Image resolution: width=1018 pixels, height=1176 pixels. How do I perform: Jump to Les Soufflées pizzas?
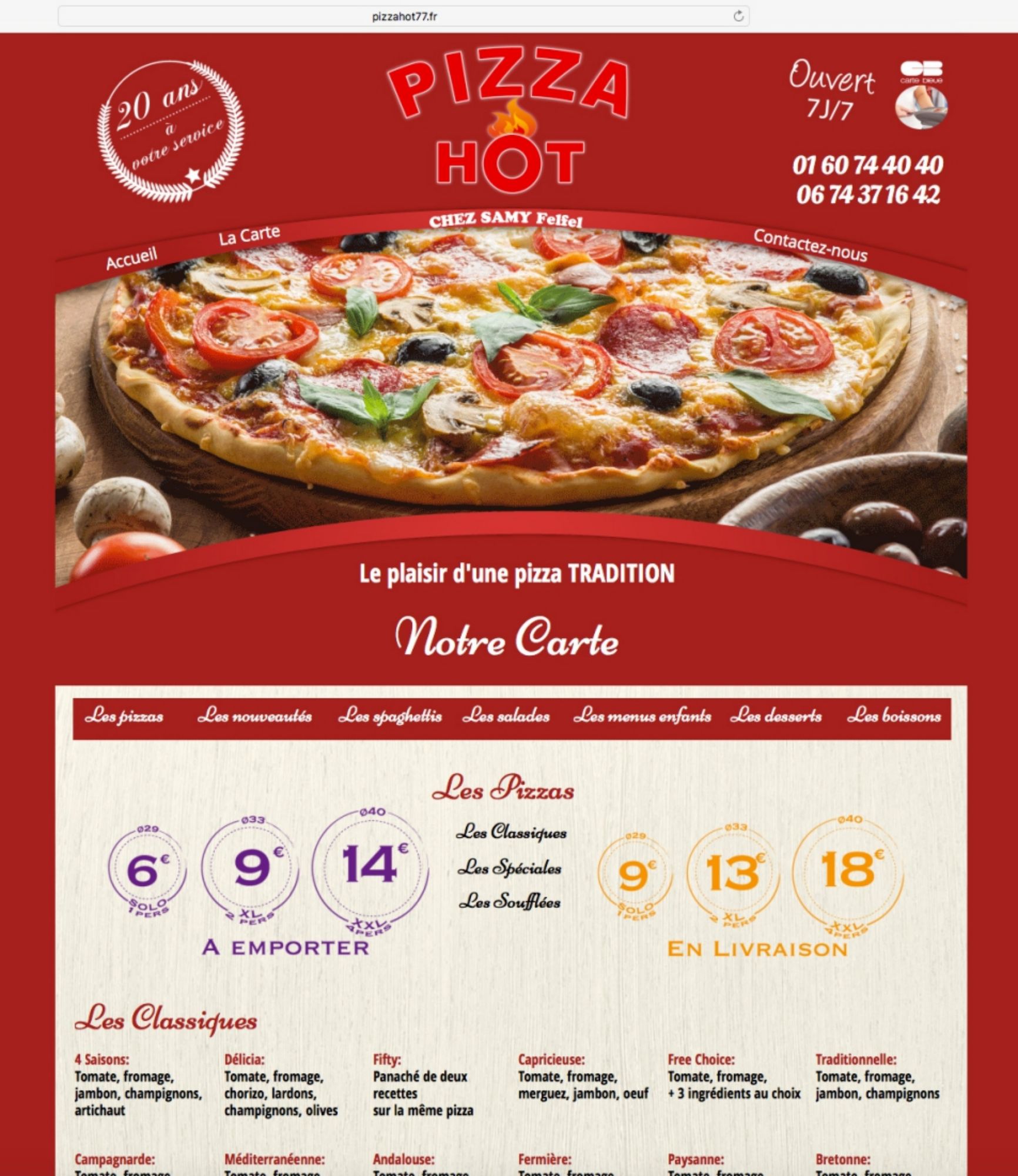pos(510,901)
